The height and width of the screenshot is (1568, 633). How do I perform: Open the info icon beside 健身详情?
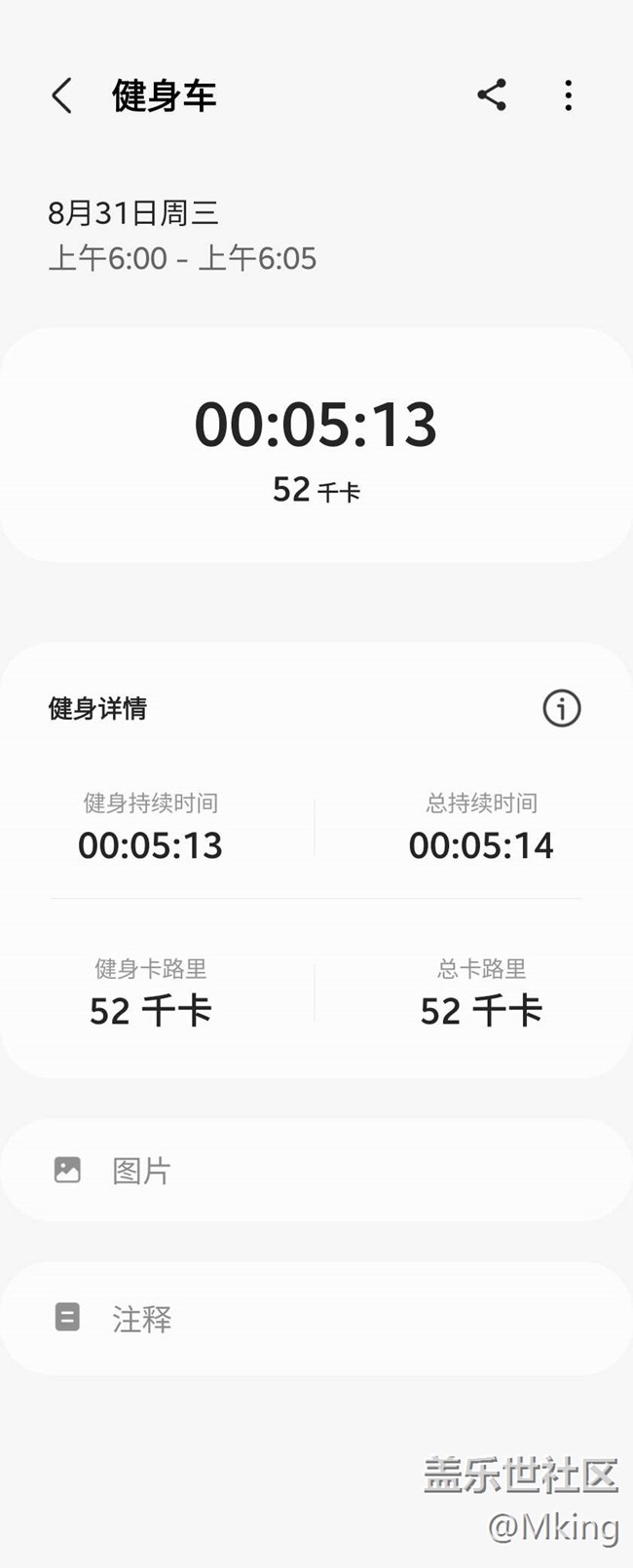561,708
